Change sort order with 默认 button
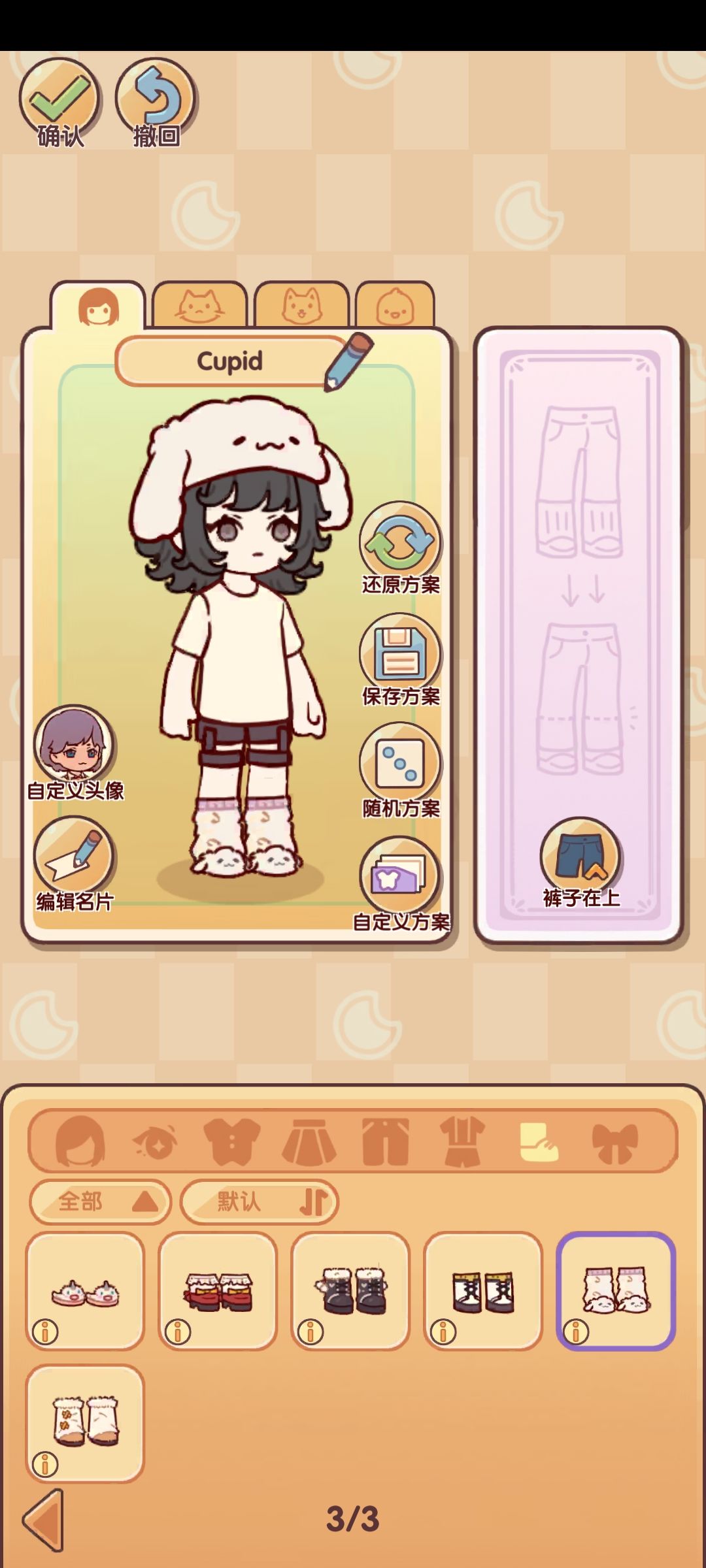Screen dimensions: 706x1568 click(x=259, y=1201)
